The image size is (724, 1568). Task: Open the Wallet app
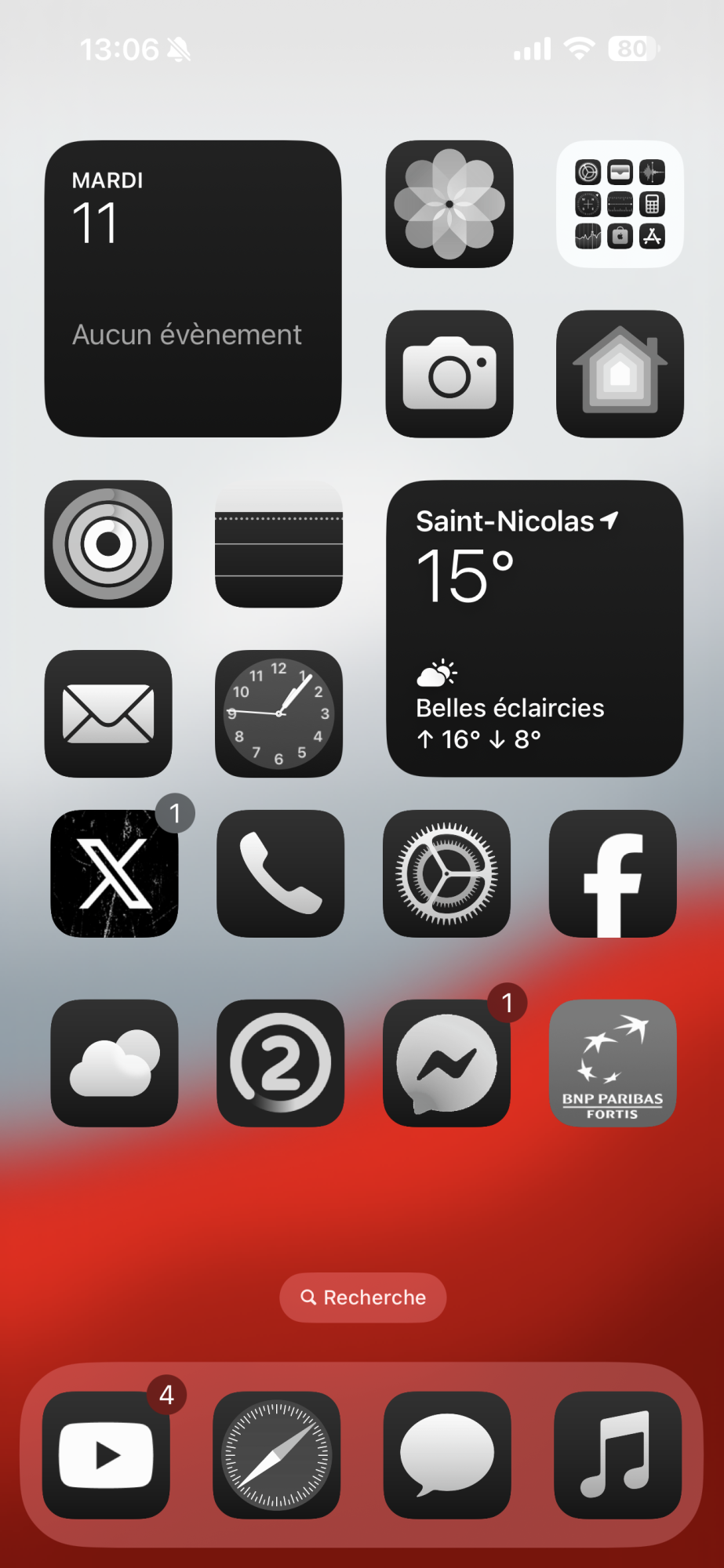tap(278, 544)
